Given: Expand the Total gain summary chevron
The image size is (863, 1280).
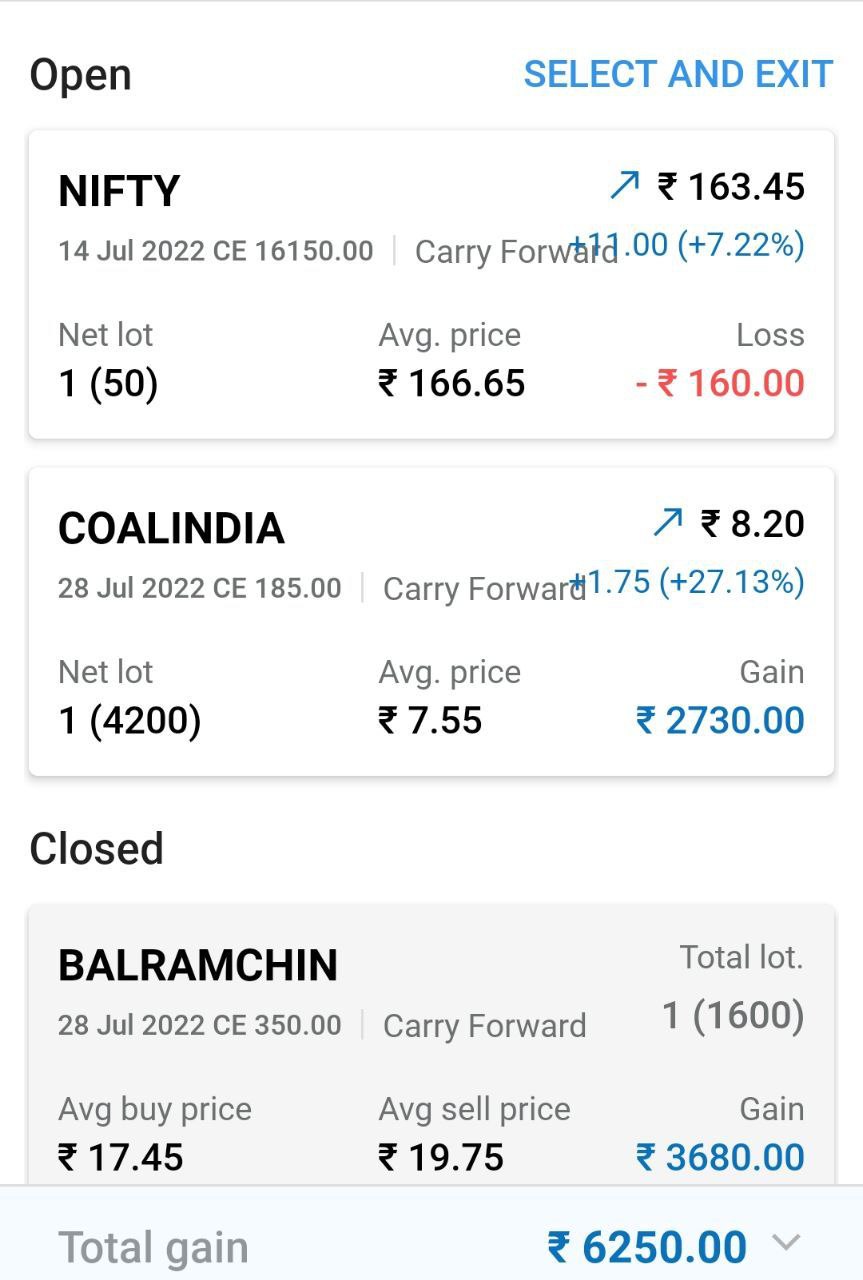Looking at the screenshot, I should 787,1243.
